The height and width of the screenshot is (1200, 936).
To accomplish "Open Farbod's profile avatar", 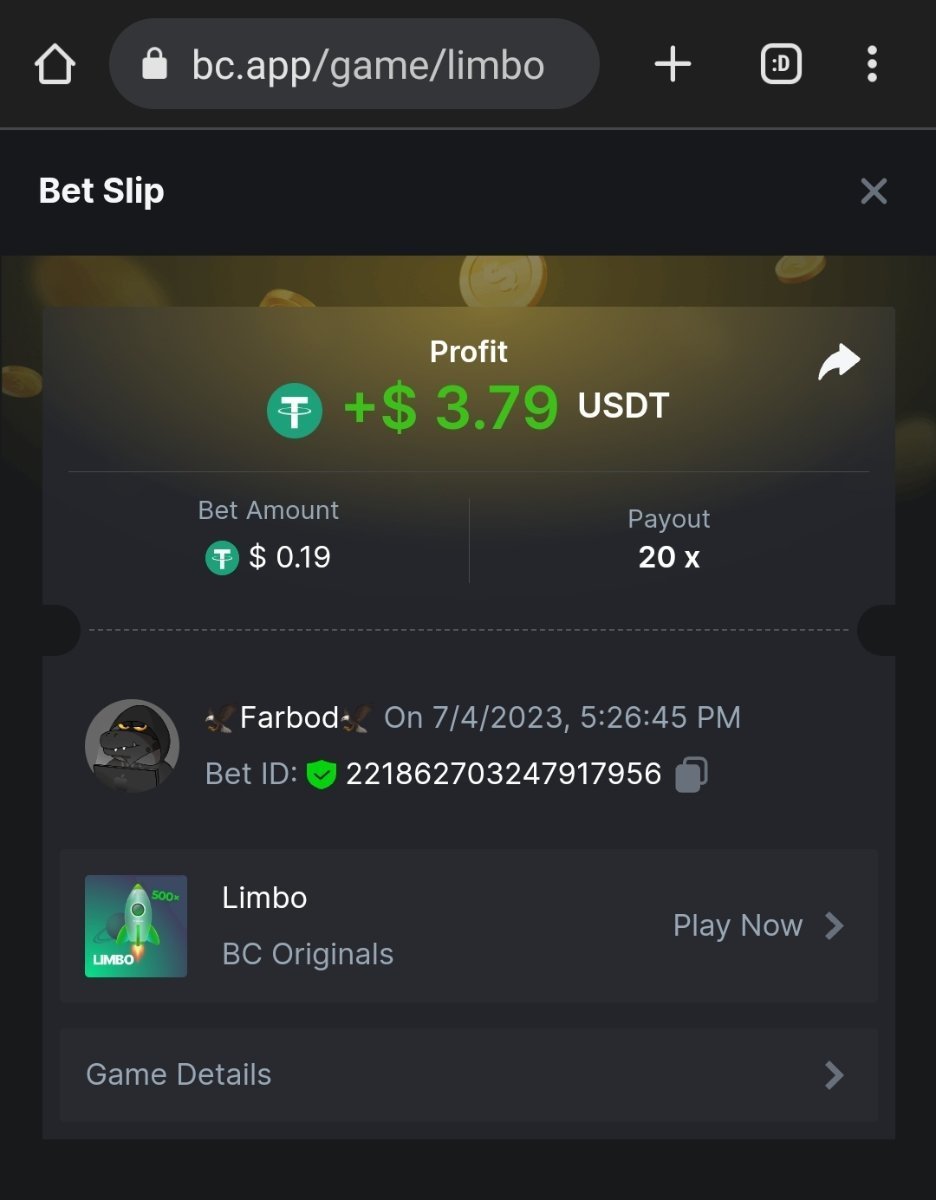I will [132, 746].
